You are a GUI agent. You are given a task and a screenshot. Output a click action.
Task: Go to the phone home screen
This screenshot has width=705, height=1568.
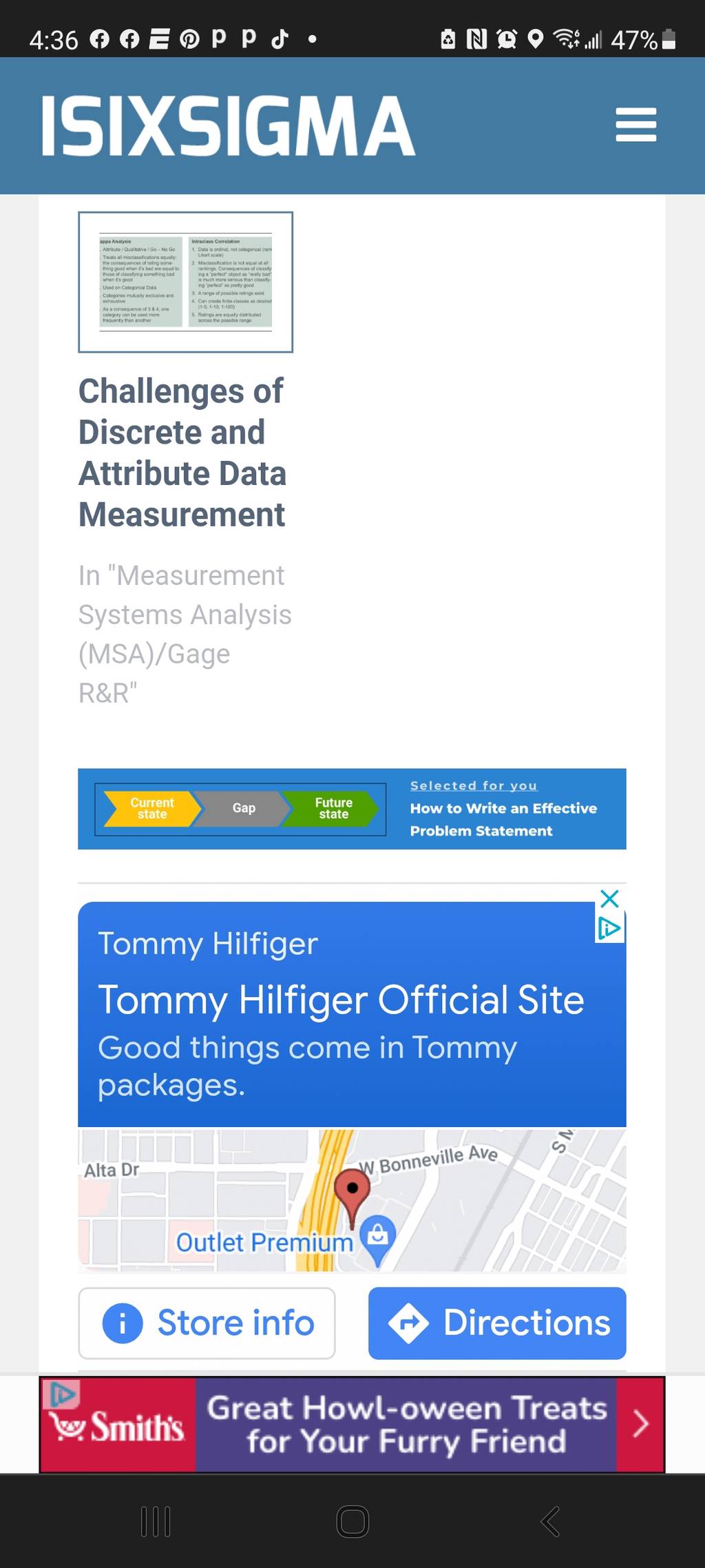pyautogui.click(x=352, y=1522)
